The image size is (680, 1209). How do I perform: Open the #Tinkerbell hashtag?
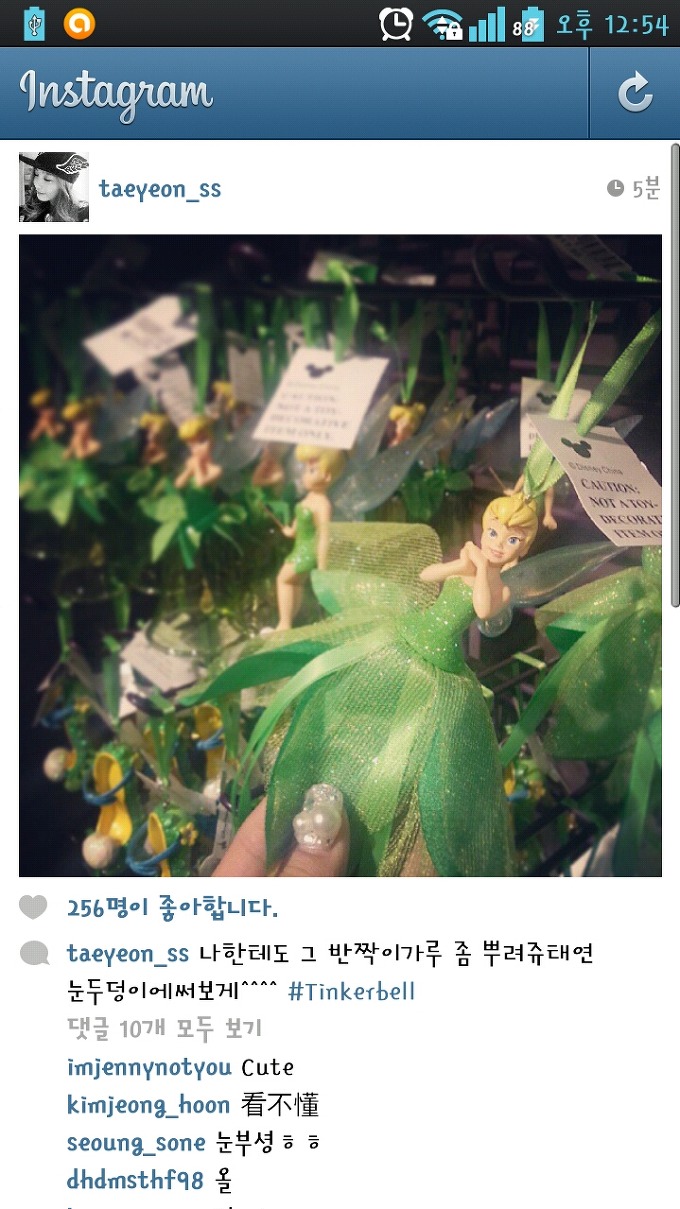(351, 992)
